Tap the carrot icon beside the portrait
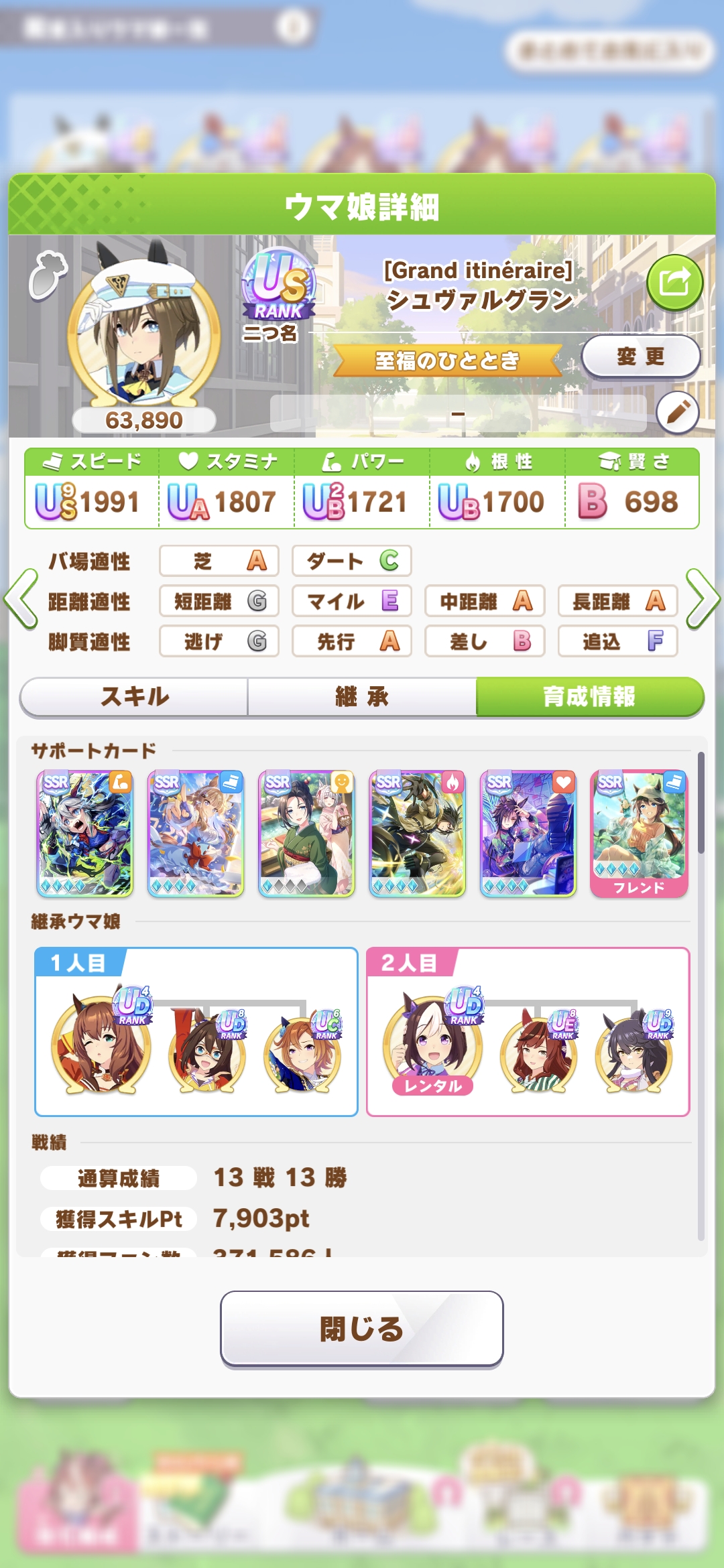The image size is (724, 1568). (48, 275)
